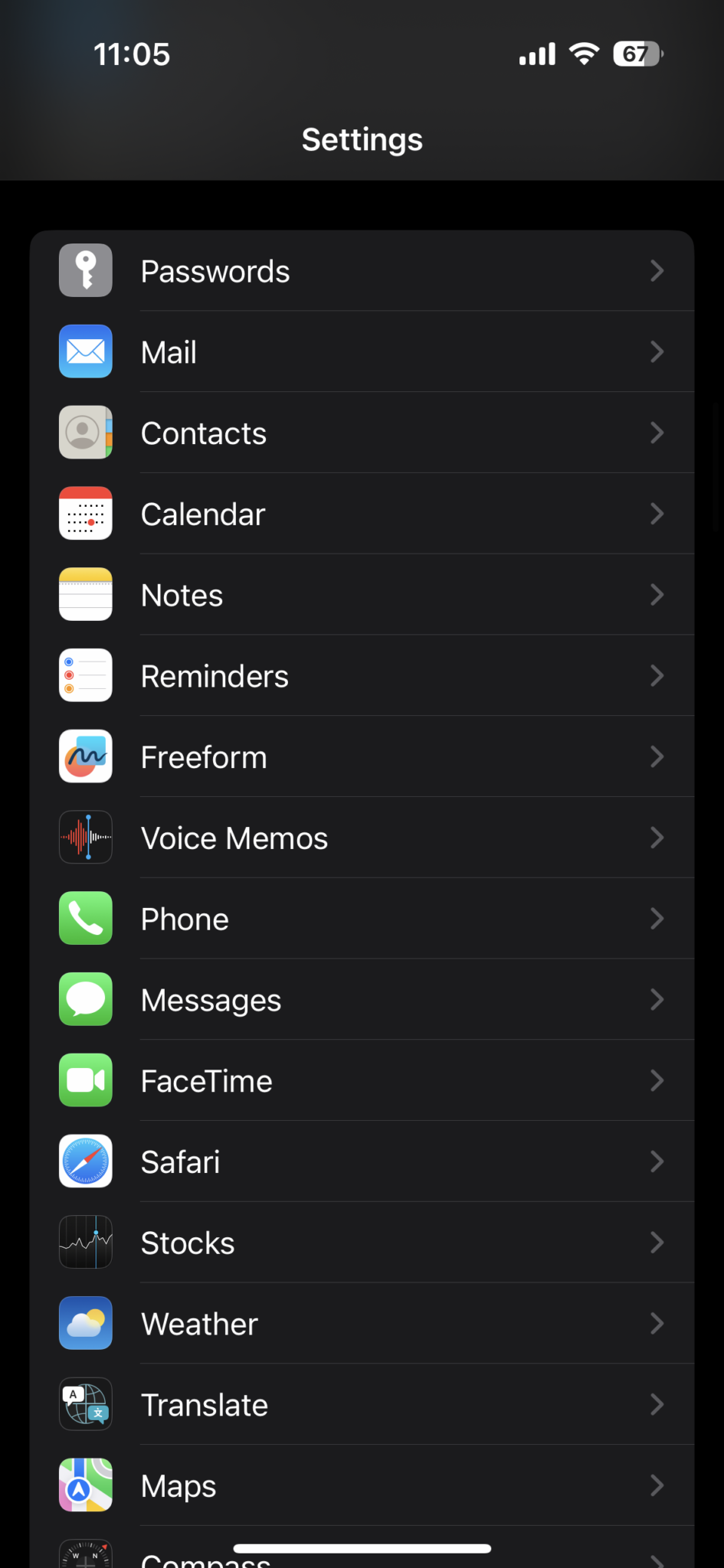The width and height of the screenshot is (724, 1568).
Task: Go to Voice Memos settings
Action: [x=362, y=838]
